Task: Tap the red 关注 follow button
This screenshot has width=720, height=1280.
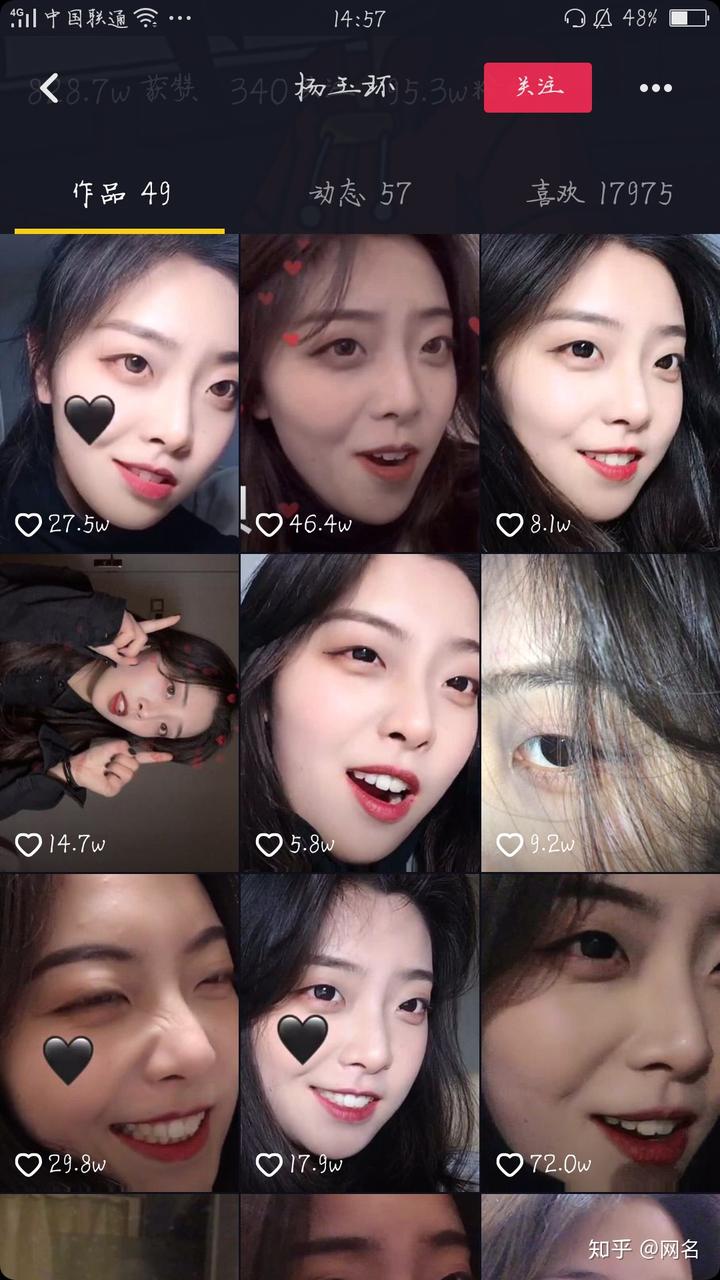Action: click(x=538, y=87)
